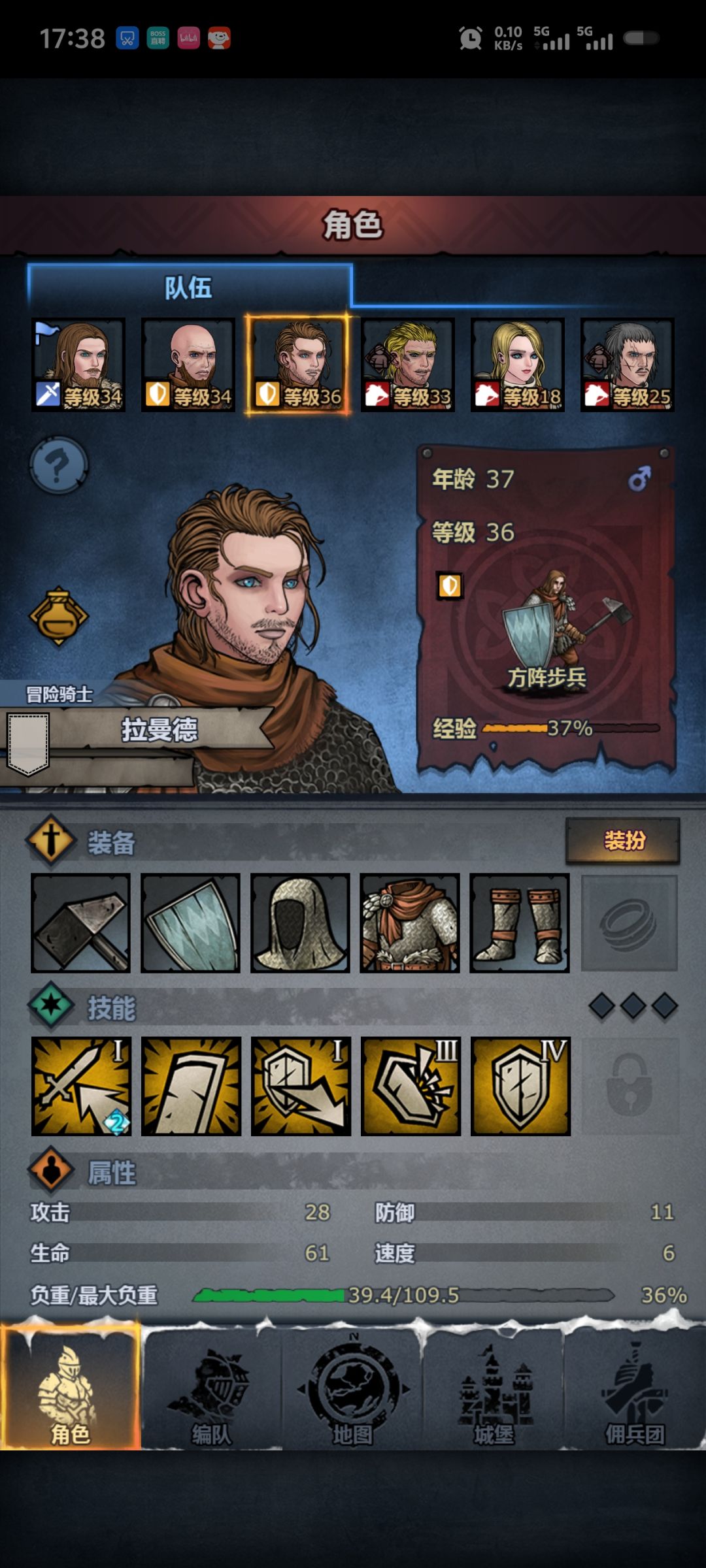Open the 队伍 team tab
706x1568 pixels.
pyautogui.click(x=190, y=287)
